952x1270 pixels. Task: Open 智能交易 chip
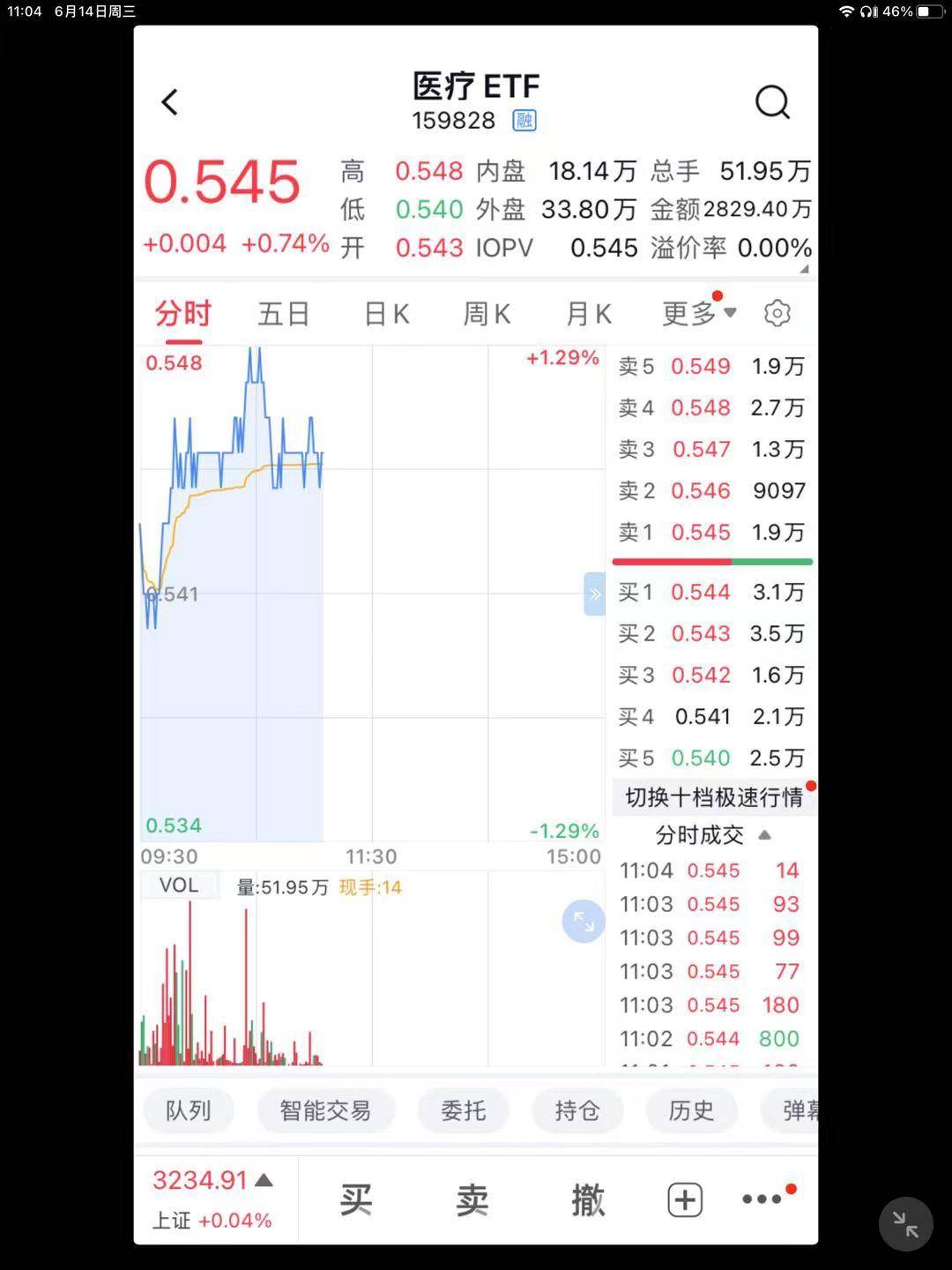[x=325, y=1110]
